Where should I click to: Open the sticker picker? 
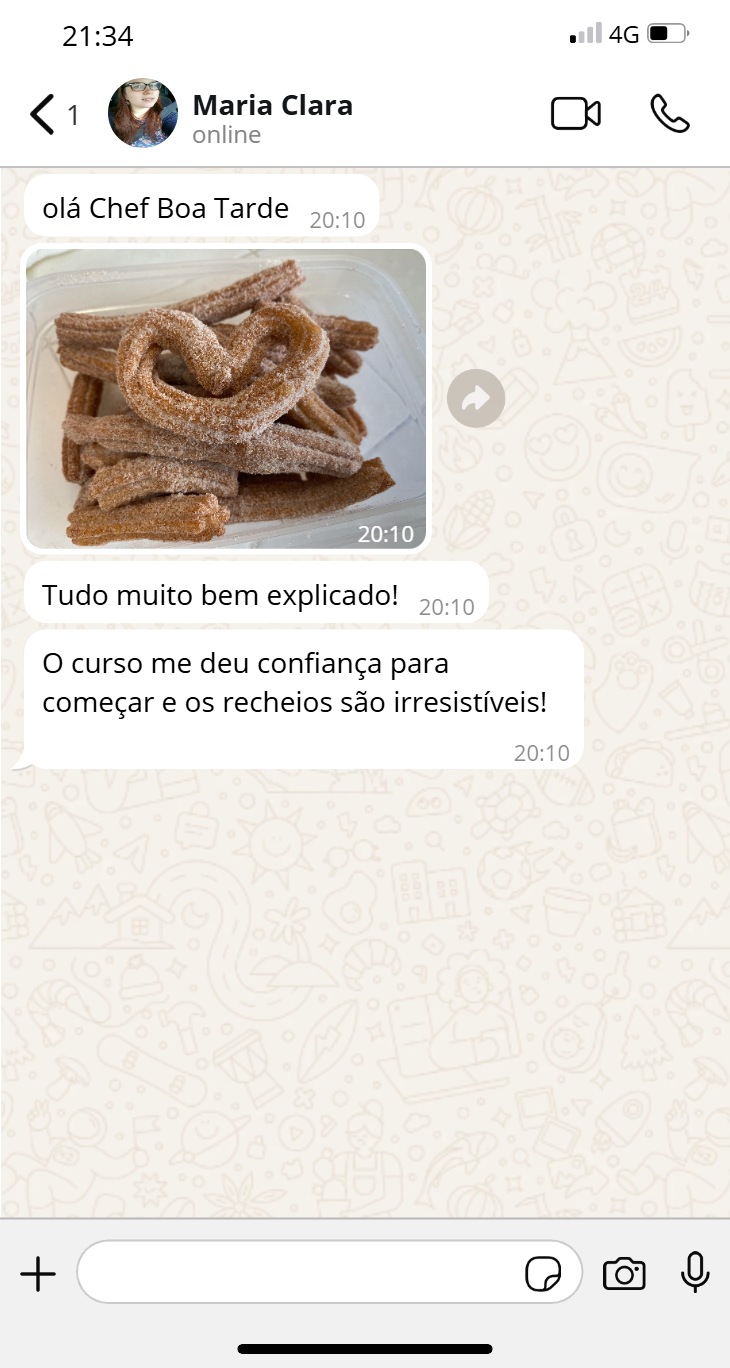[x=543, y=1274]
